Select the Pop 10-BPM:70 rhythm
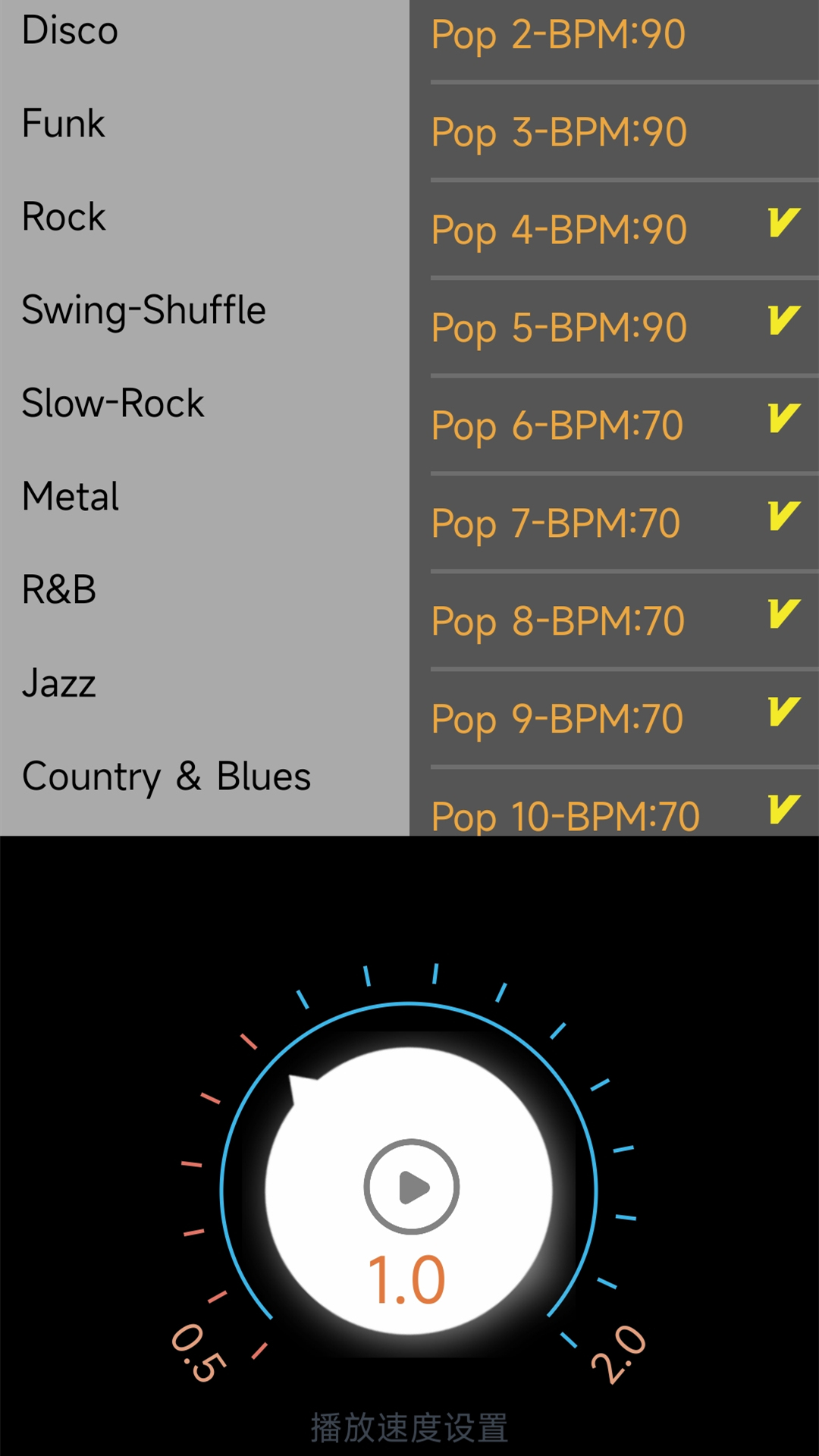The width and height of the screenshot is (819, 1456). [614, 804]
